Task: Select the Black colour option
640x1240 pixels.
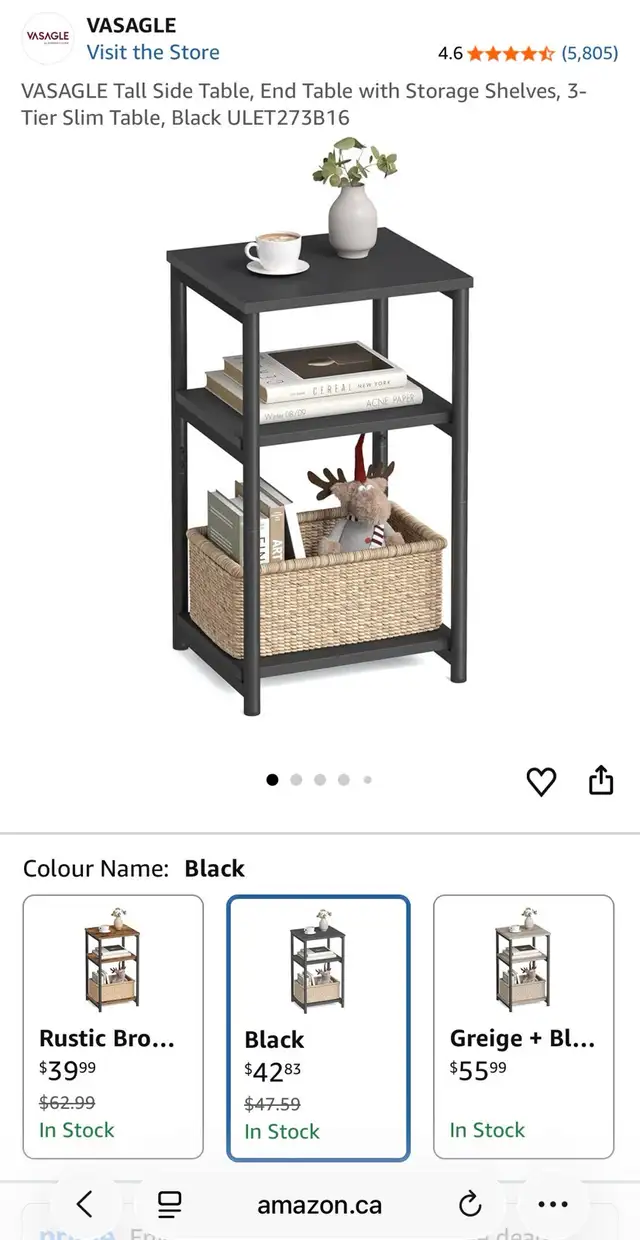Action: pos(318,1028)
